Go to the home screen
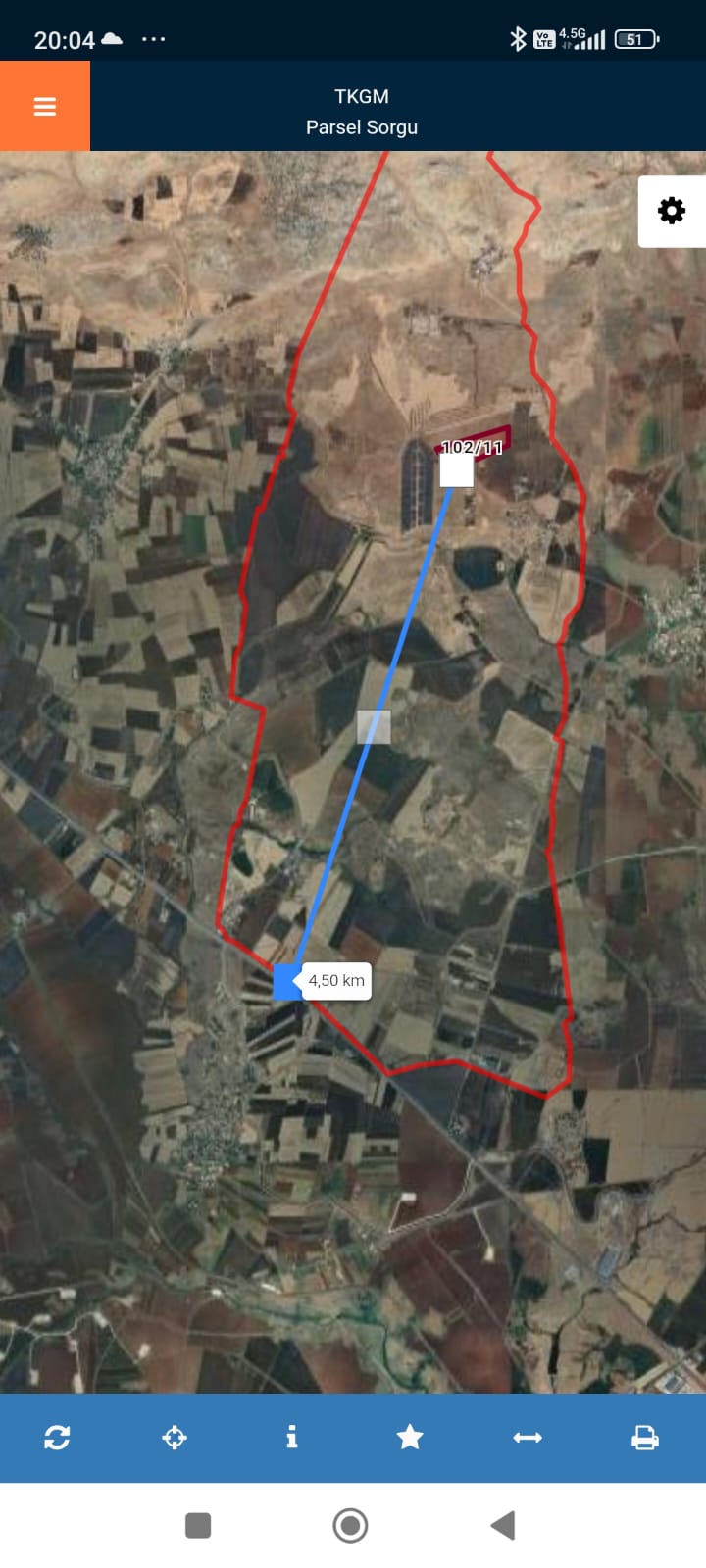The height and width of the screenshot is (1568, 706). [350, 1525]
